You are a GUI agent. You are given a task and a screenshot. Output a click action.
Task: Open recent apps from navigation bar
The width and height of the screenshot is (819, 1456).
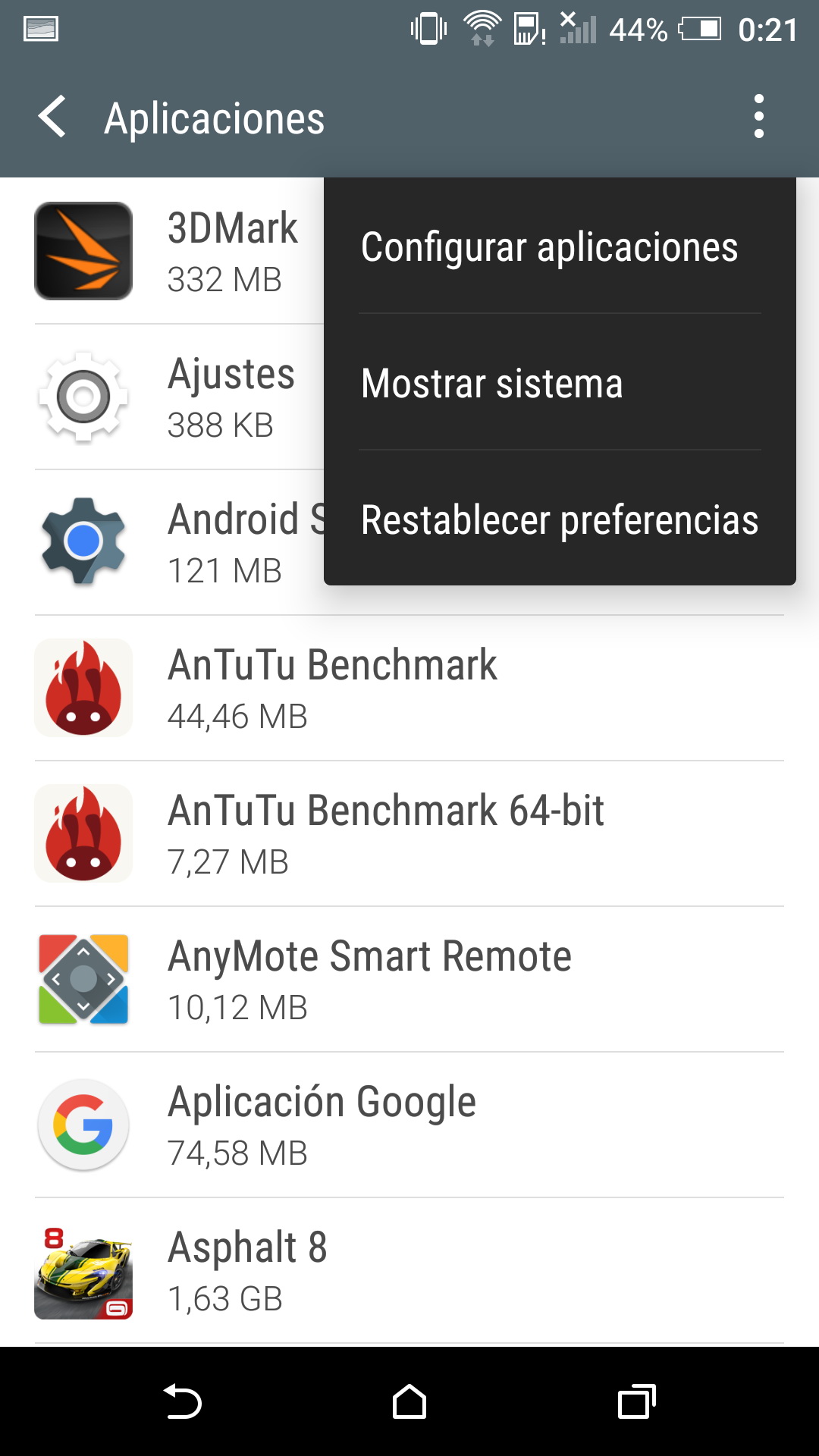[x=637, y=1401]
